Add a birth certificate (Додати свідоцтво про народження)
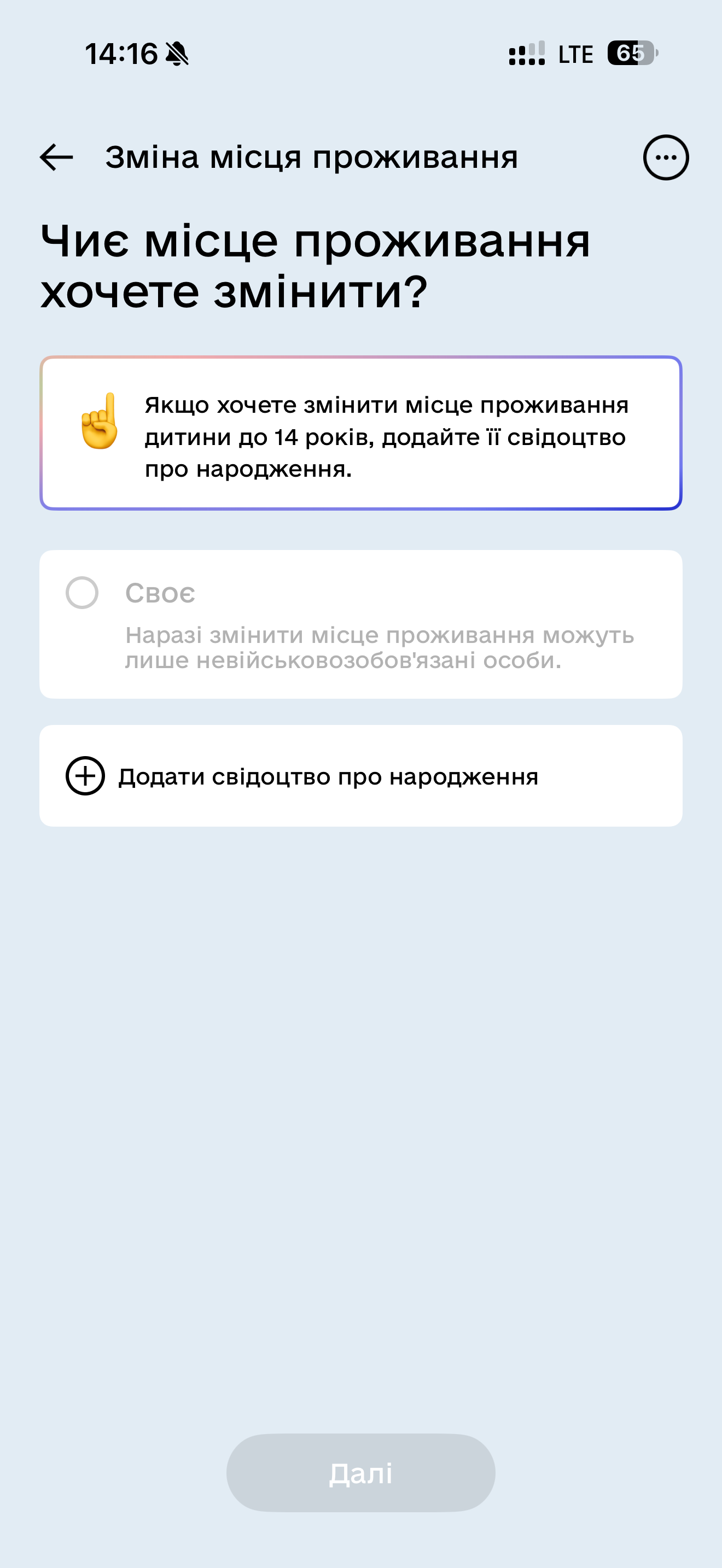The image size is (722, 1568). coord(329,776)
